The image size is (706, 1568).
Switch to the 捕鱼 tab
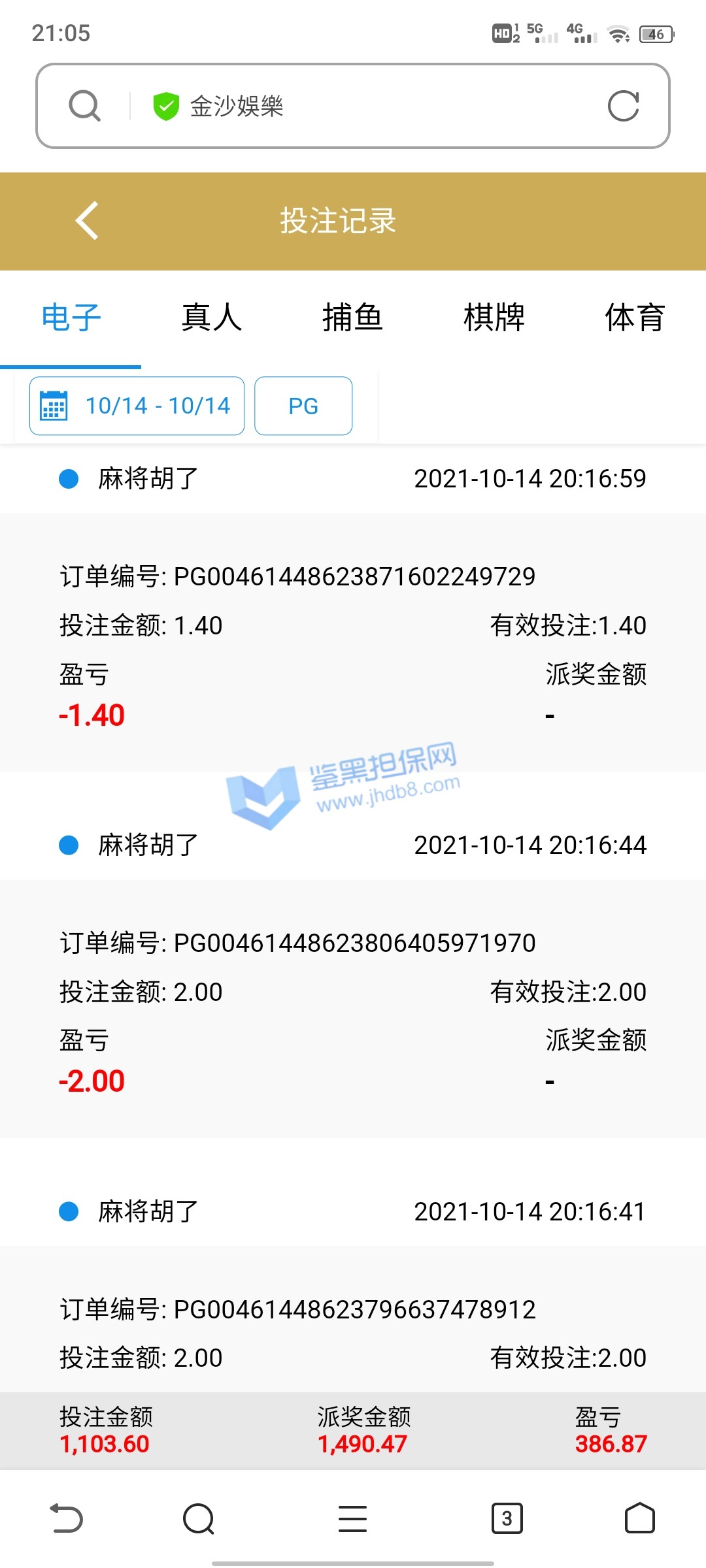pos(352,318)
